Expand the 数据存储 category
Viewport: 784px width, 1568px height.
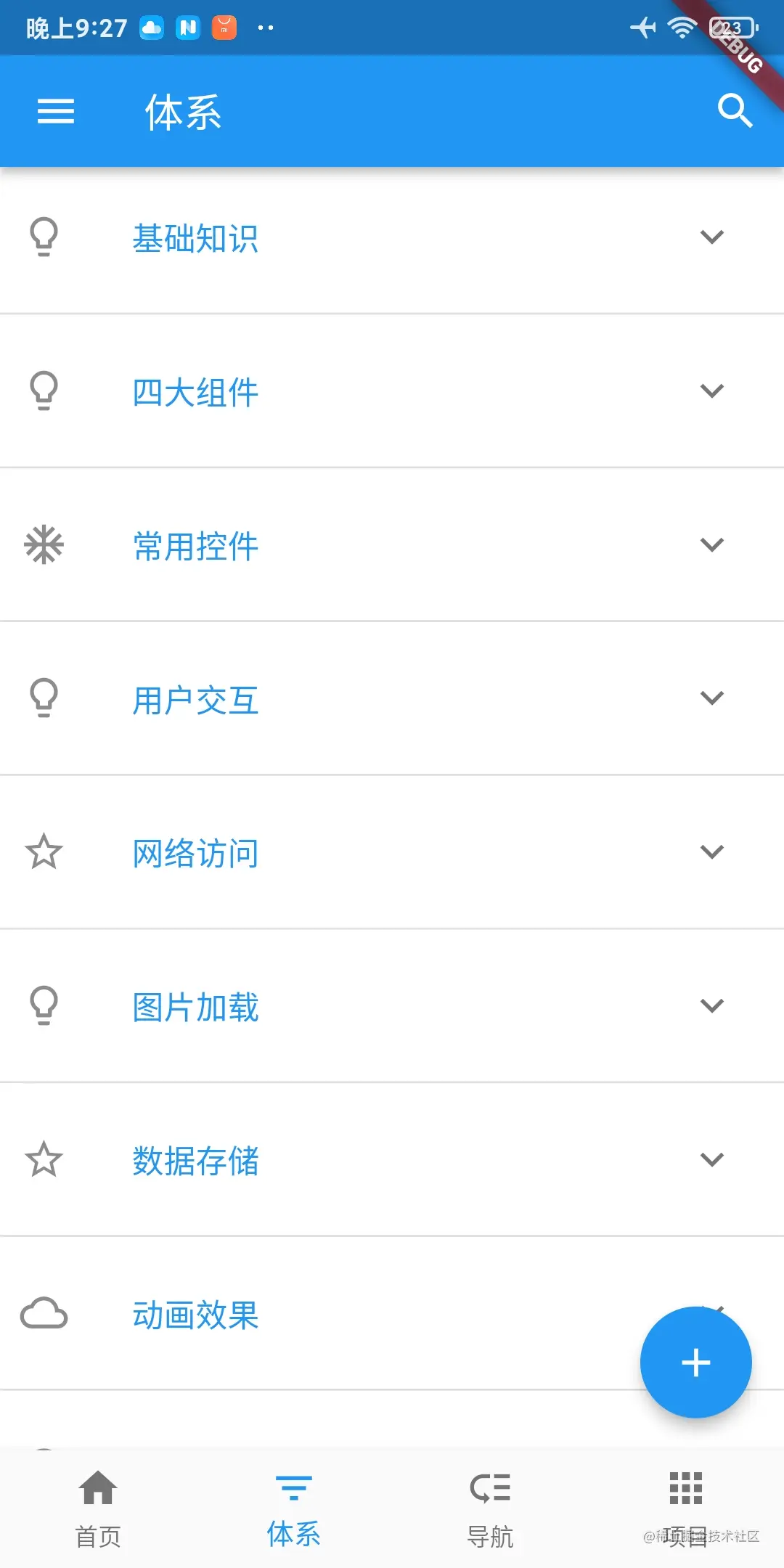(x=711, y=1159)
